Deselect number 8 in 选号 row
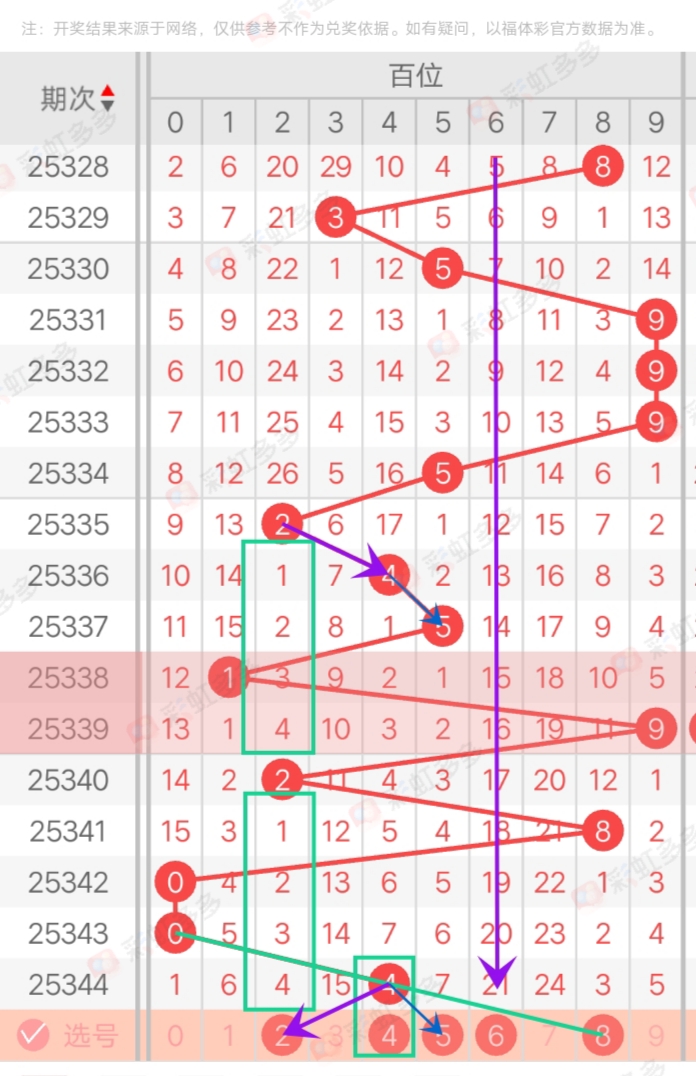Image resolution: width=696 pixels, height=1076 pixels. (x=602, y=1035)
